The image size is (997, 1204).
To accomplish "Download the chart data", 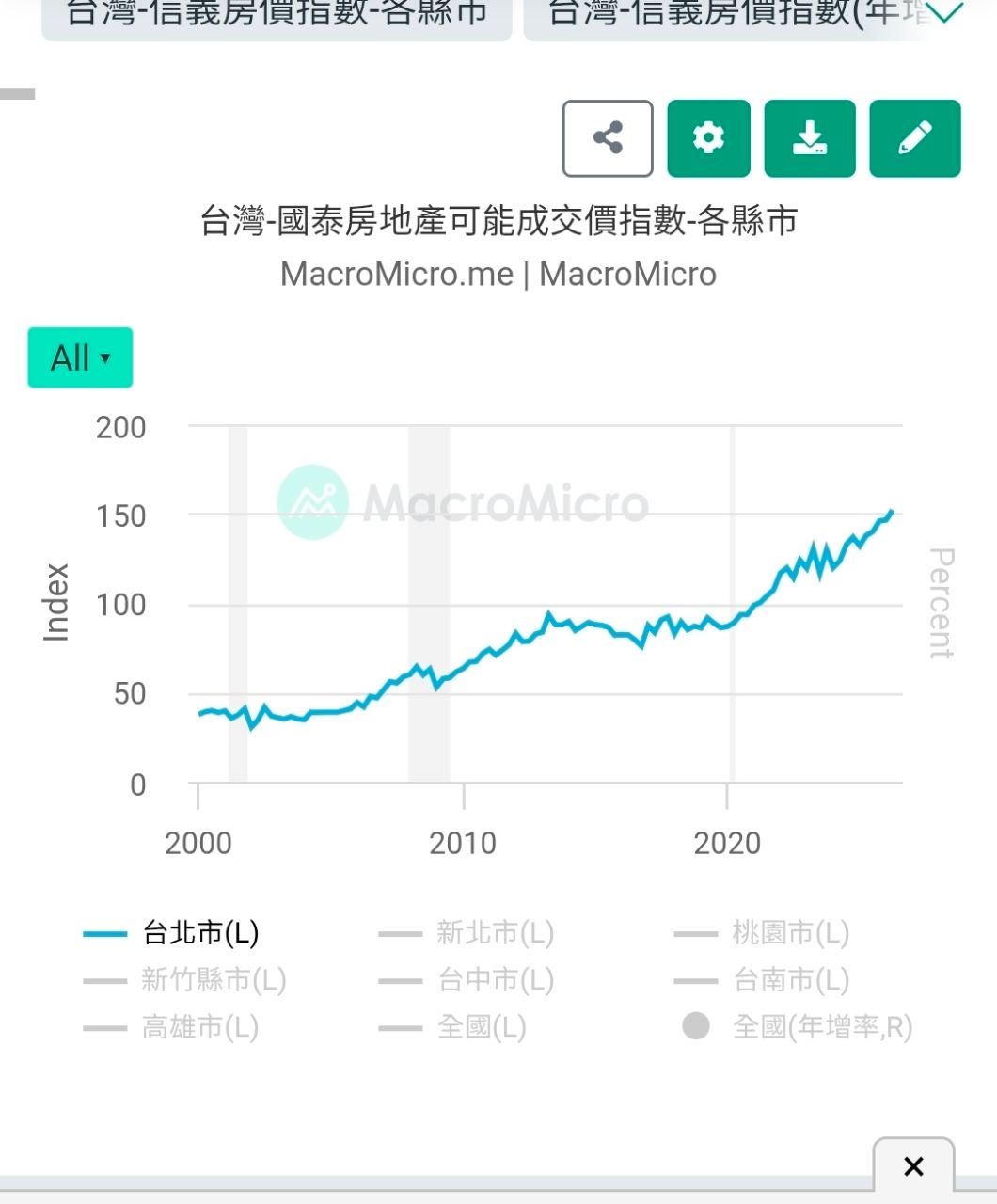I will point(810,138).
